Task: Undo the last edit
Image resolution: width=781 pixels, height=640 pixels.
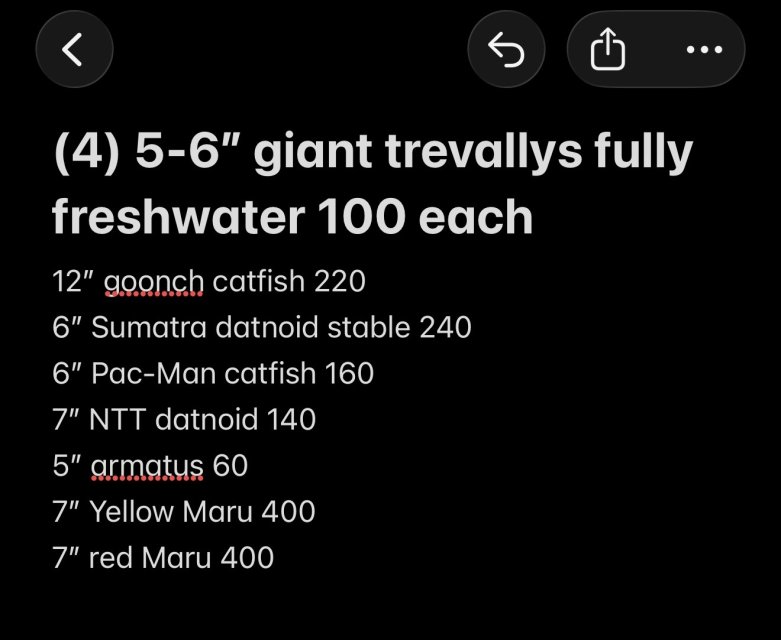Action: point(506,50)
